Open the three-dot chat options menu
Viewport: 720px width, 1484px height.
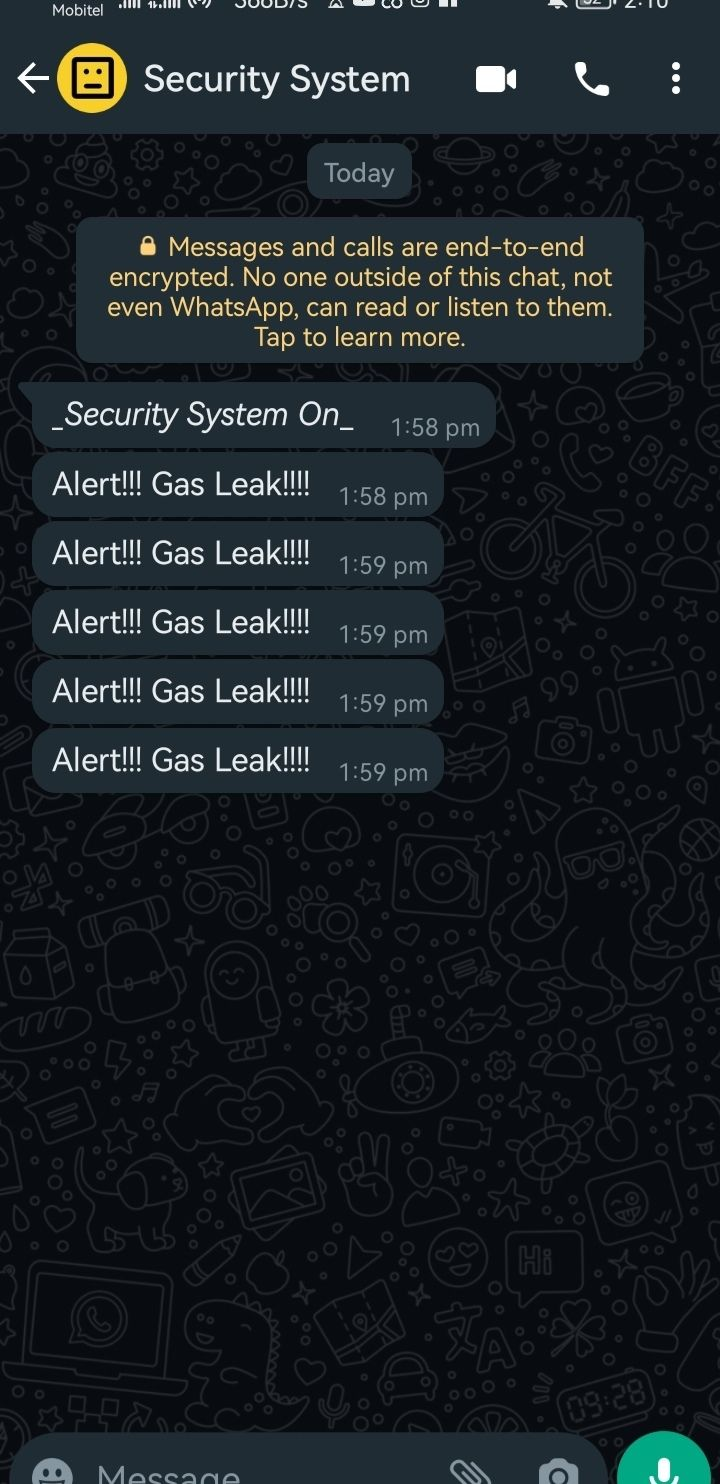[x=676, y=78]
